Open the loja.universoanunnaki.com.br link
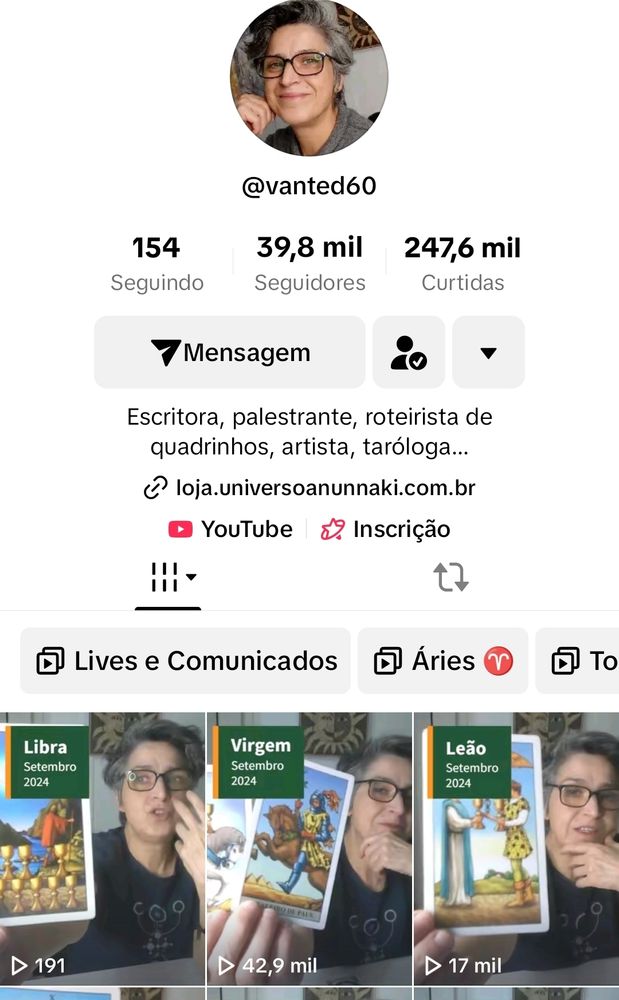This screenshot has height=1000, width=619. point(310,488)
